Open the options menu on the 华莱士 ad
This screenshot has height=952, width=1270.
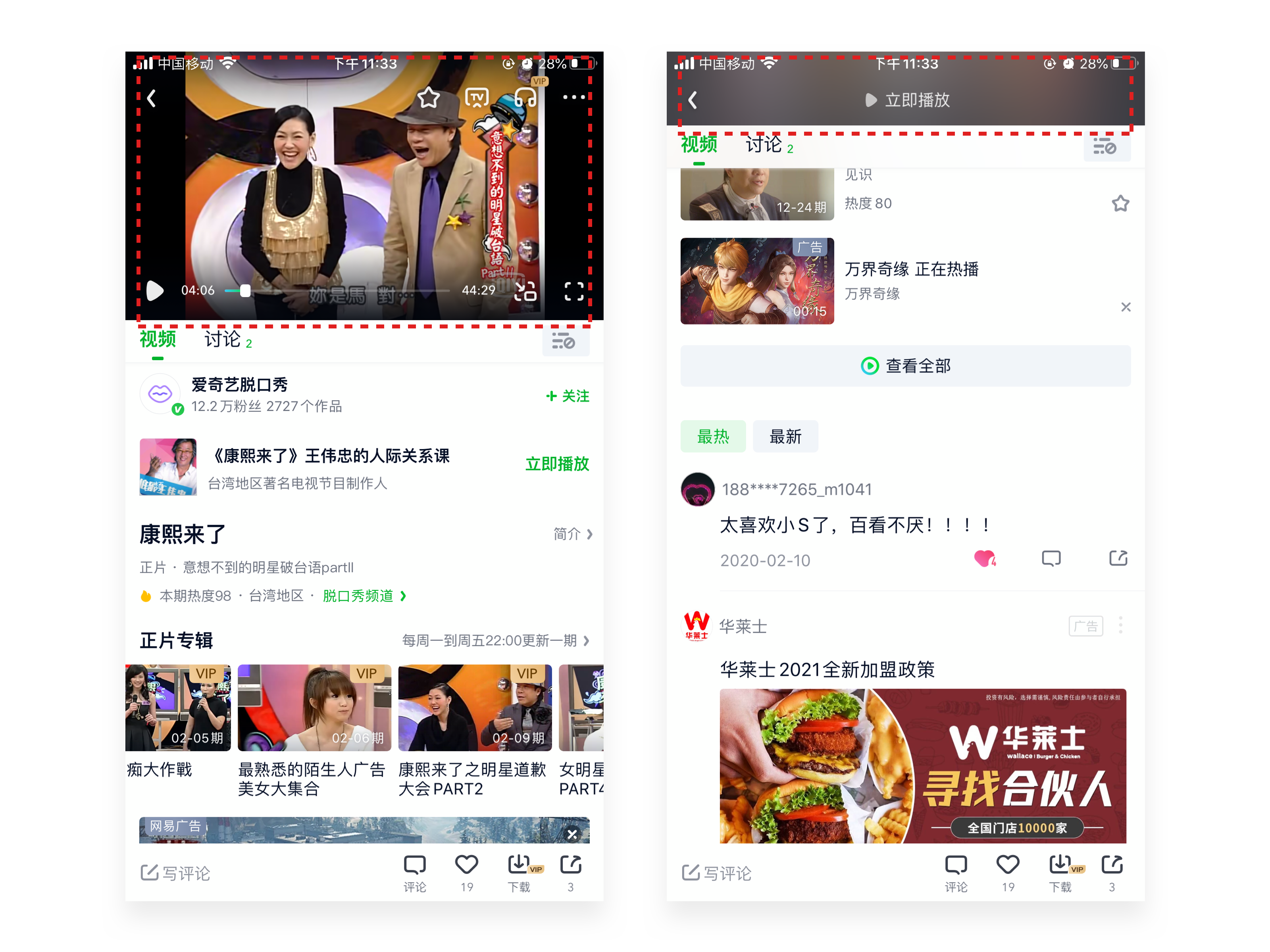click(x=1120, y=625)
